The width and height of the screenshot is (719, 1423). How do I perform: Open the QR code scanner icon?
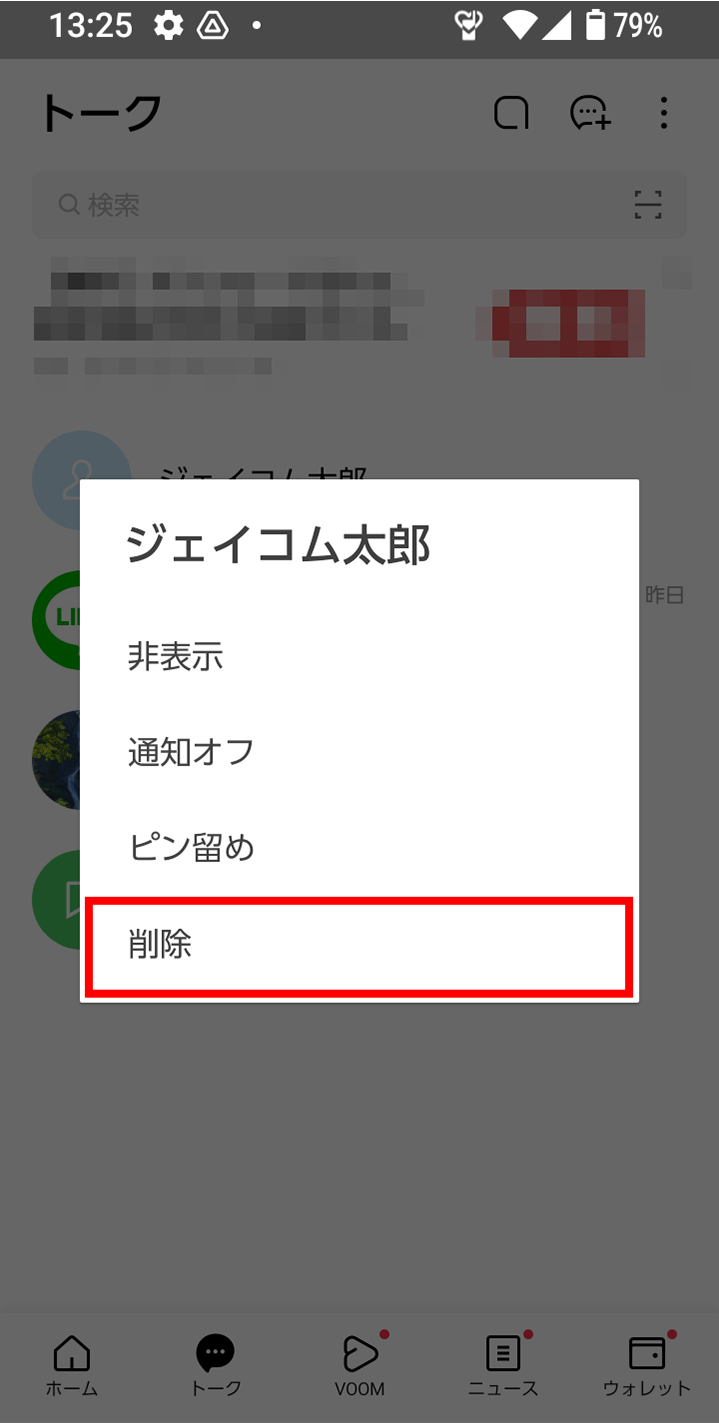pyautogui.click(x=648, y=205)
